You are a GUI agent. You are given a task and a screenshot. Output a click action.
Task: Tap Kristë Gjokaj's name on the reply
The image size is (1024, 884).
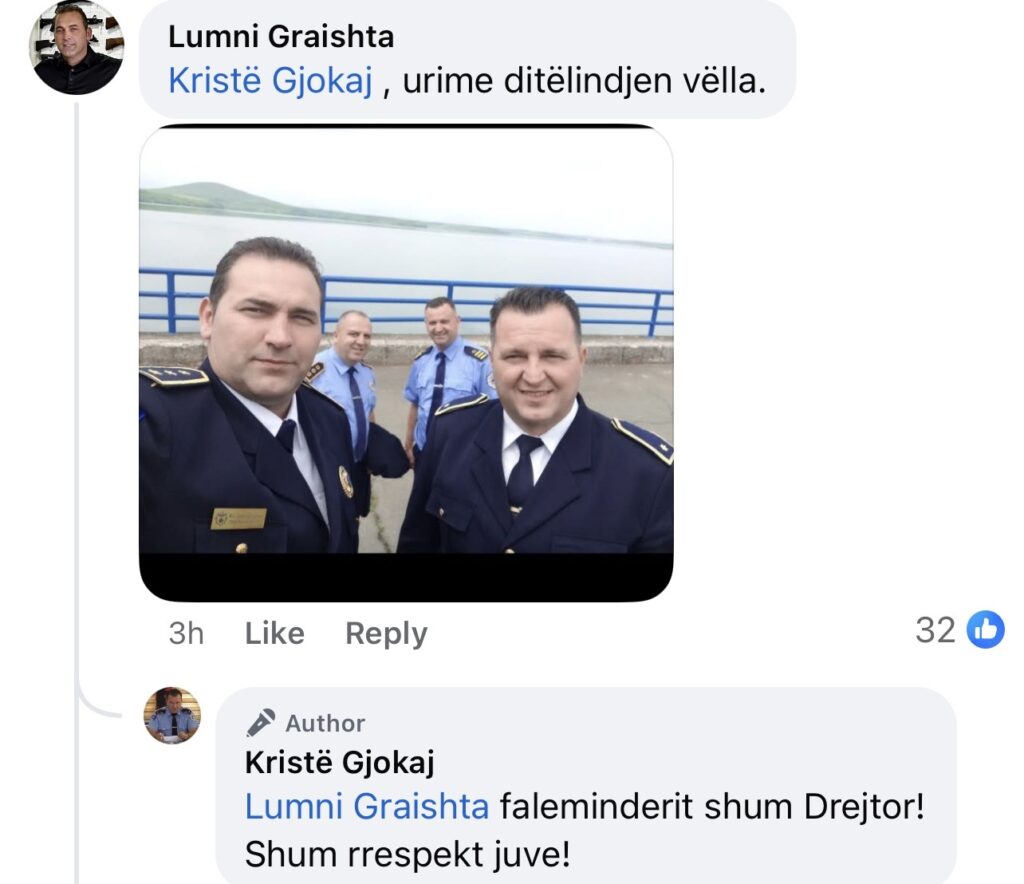(x=340, y=762)
